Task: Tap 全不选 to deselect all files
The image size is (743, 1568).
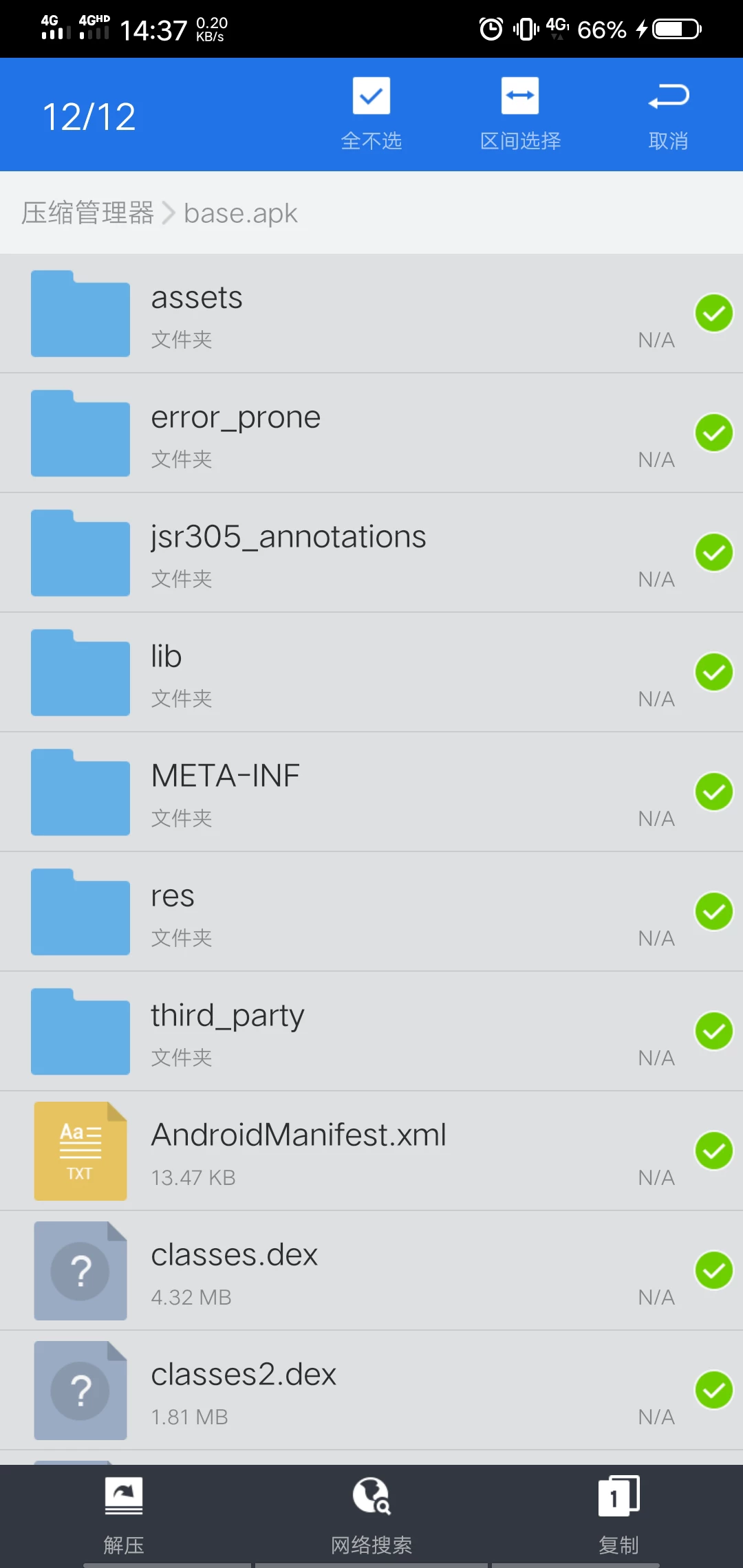Action: coord(371,114)
